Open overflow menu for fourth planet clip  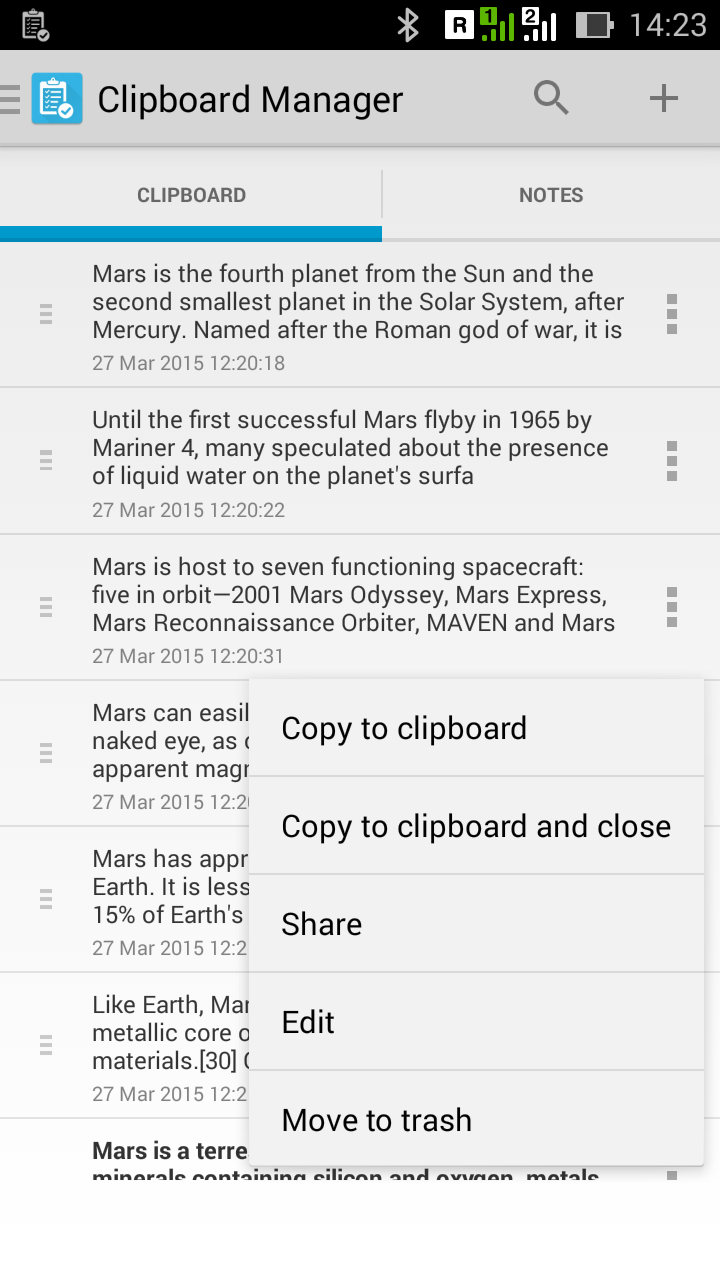pyautogui.click(x=672, y=314)
